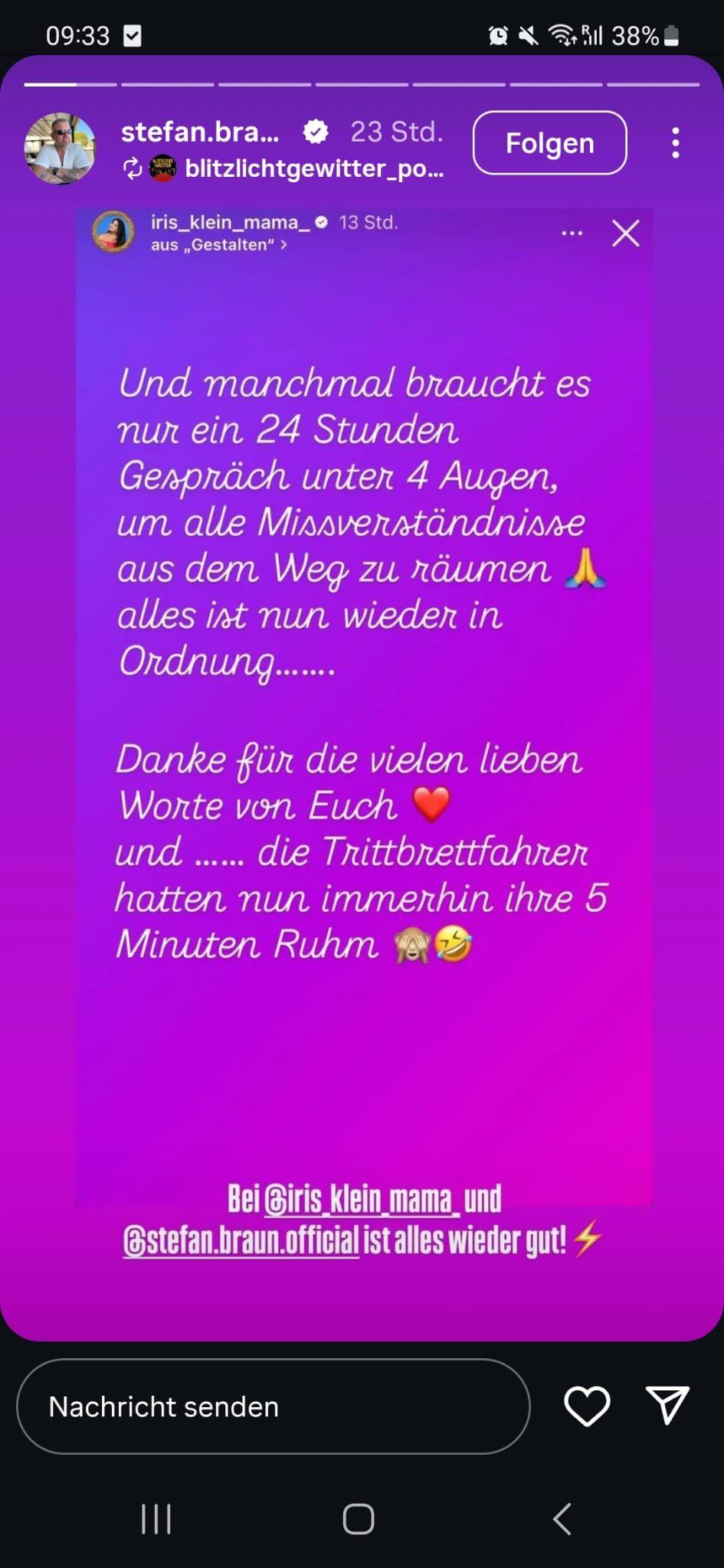Screen dimensions: 724x1568
Task: Open the @stefan.braun.official mention
Action: point(241,1240)
